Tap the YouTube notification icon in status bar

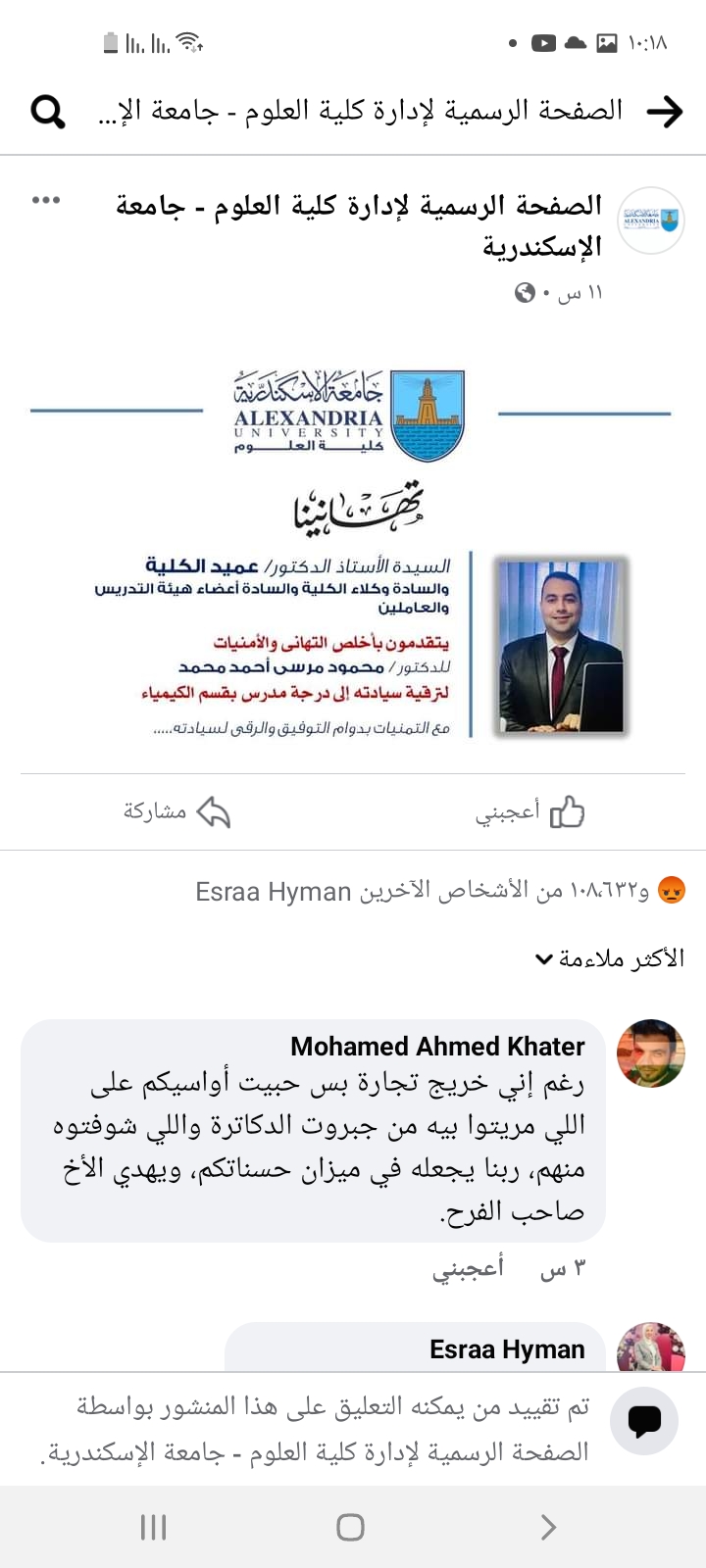point(542,42)
